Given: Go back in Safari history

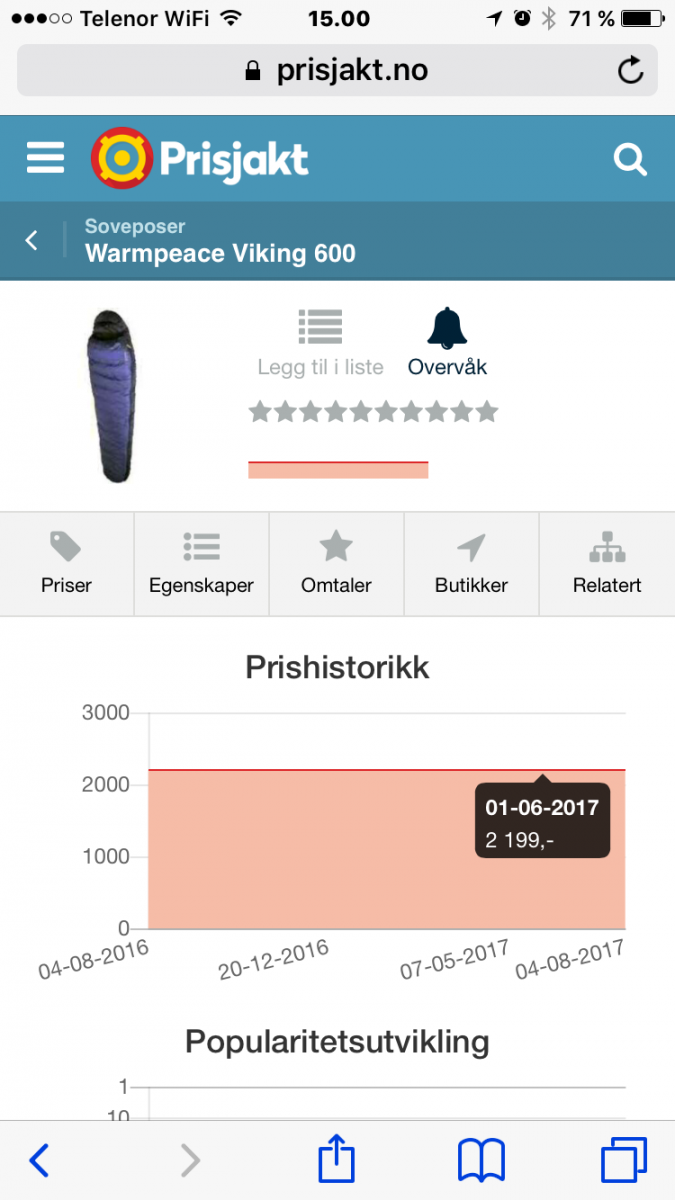Looking at the screenshot, I should 39,1160.
